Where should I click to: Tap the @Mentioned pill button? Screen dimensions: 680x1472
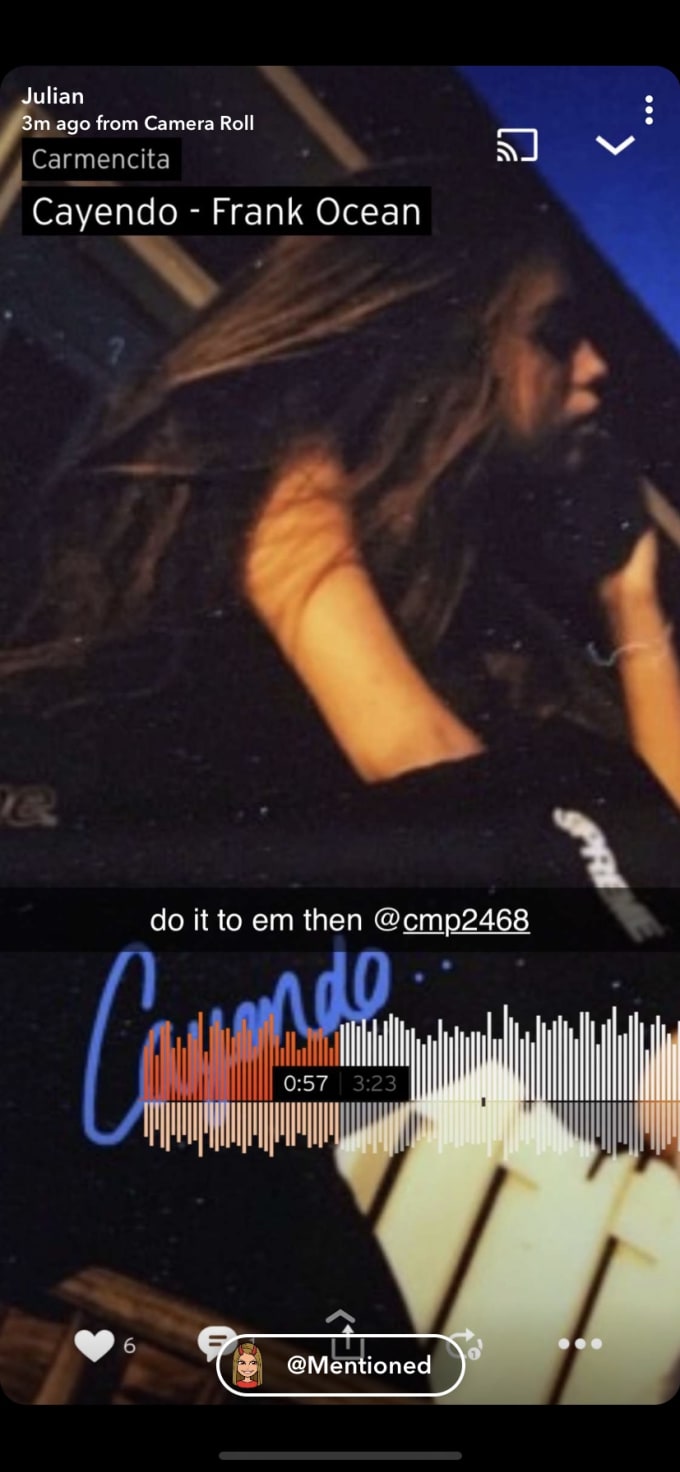[x=341, y=1365]
